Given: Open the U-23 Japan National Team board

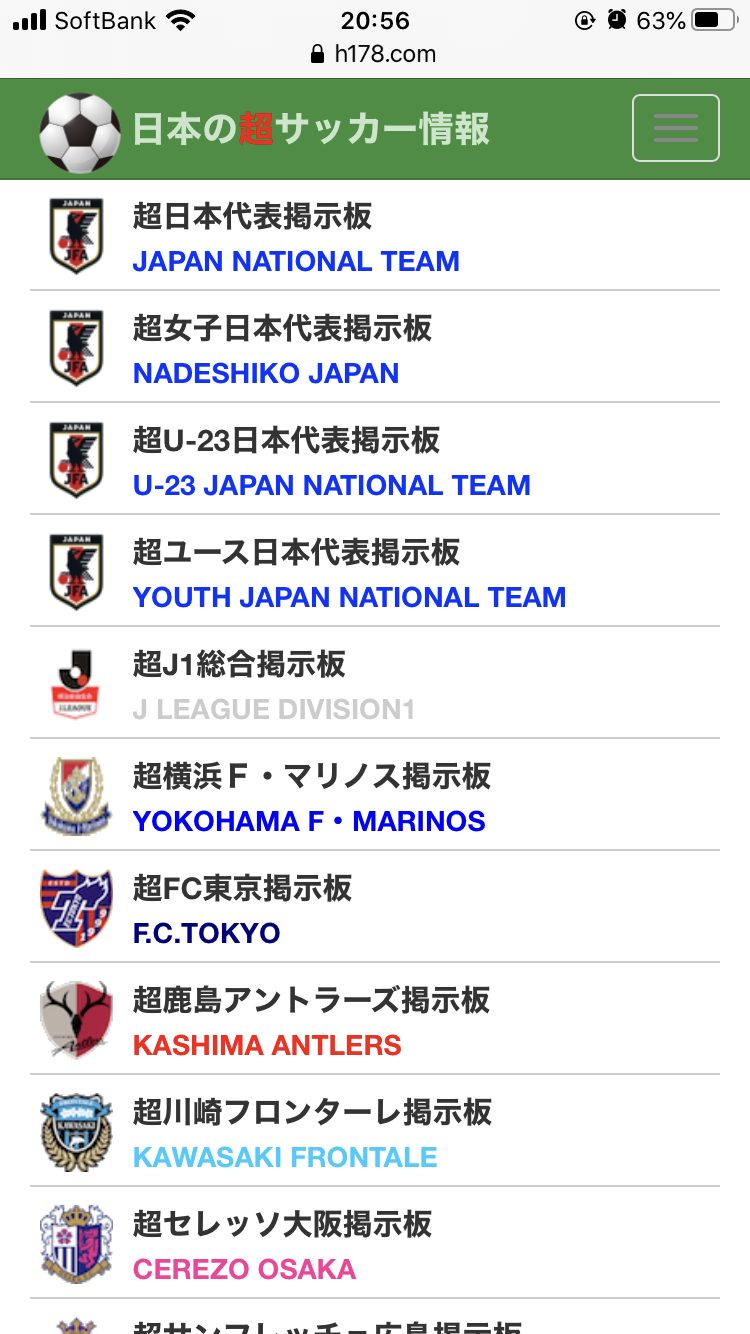Looking at the screenshot, I should 330,462.
